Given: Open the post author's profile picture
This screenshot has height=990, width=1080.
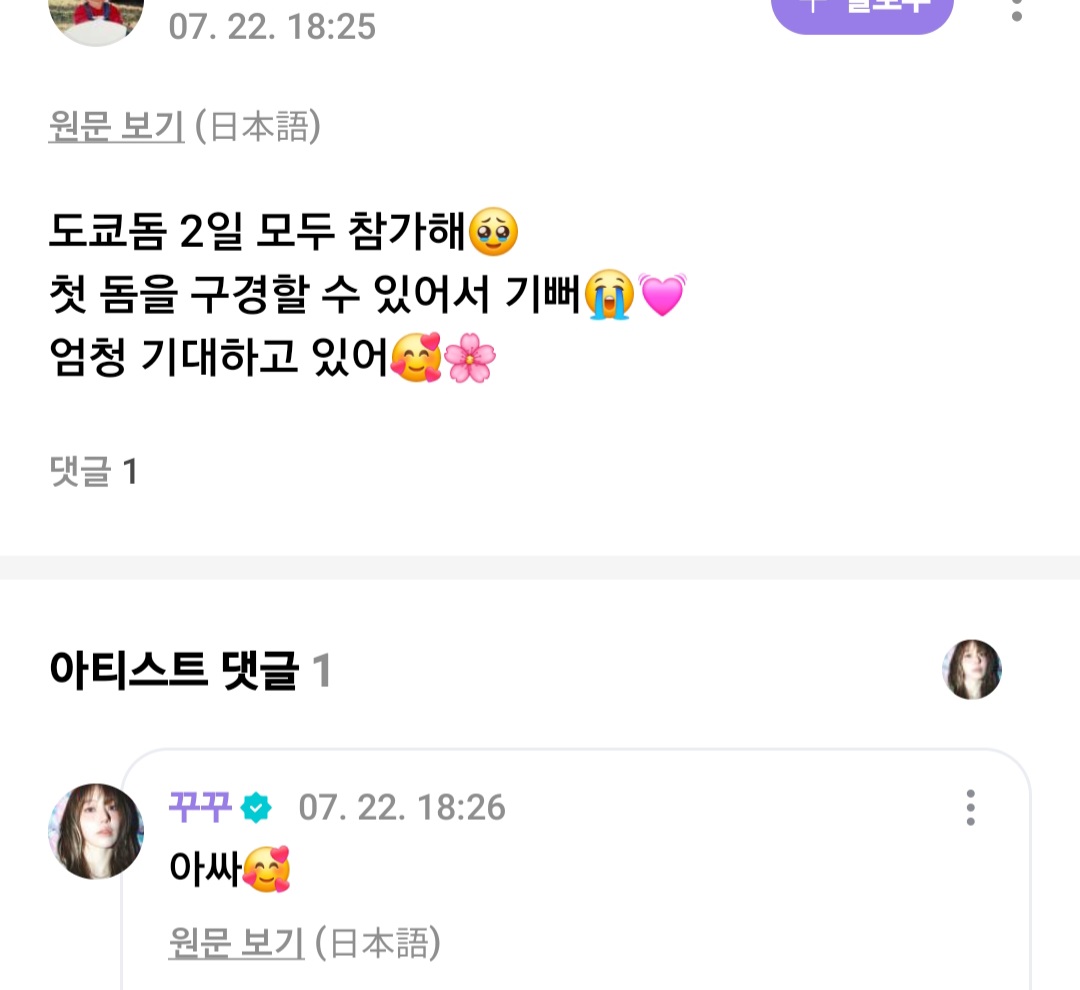Looking at the screenshot, I should 96,16.
